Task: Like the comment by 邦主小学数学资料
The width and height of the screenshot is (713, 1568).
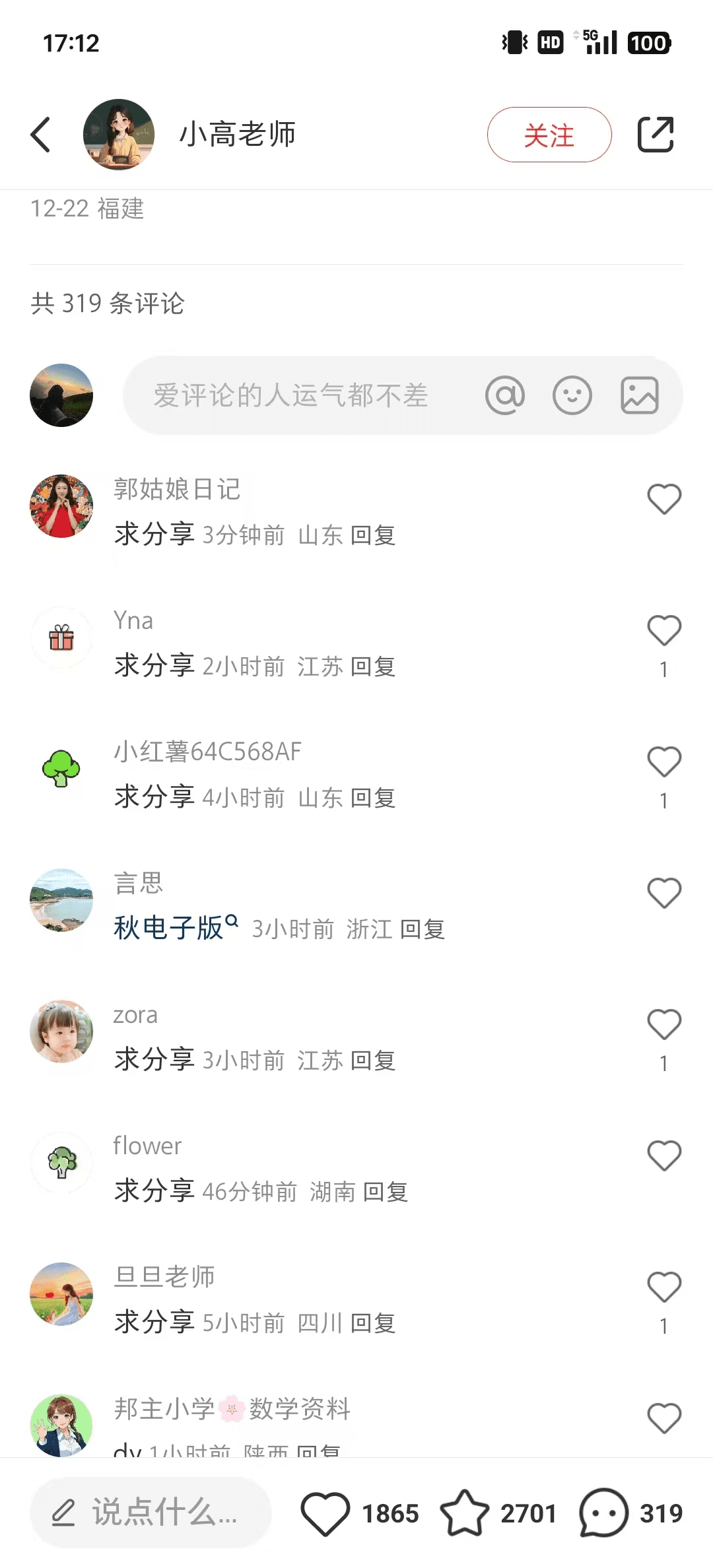Action: click(x=663, y=1418)
